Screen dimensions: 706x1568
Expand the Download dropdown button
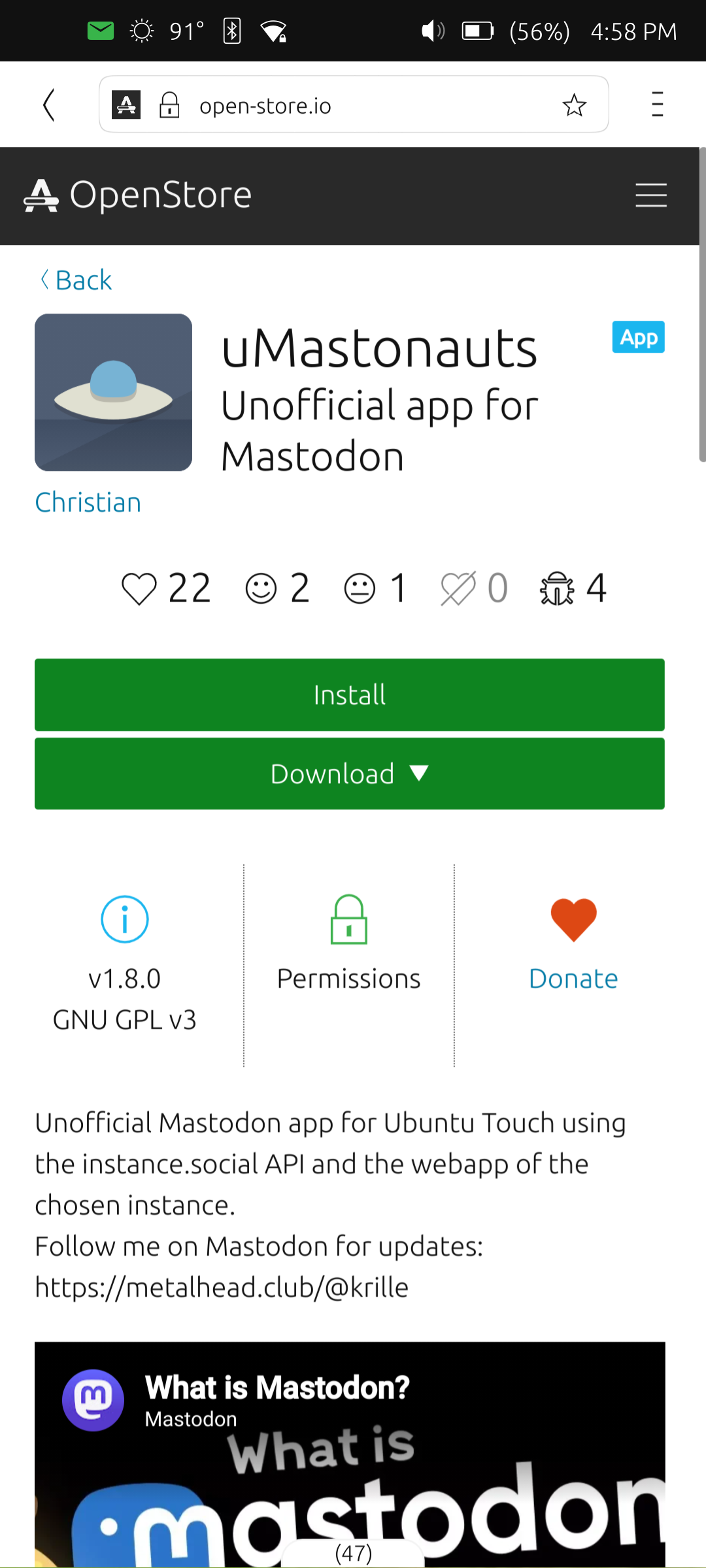point(350,774)
